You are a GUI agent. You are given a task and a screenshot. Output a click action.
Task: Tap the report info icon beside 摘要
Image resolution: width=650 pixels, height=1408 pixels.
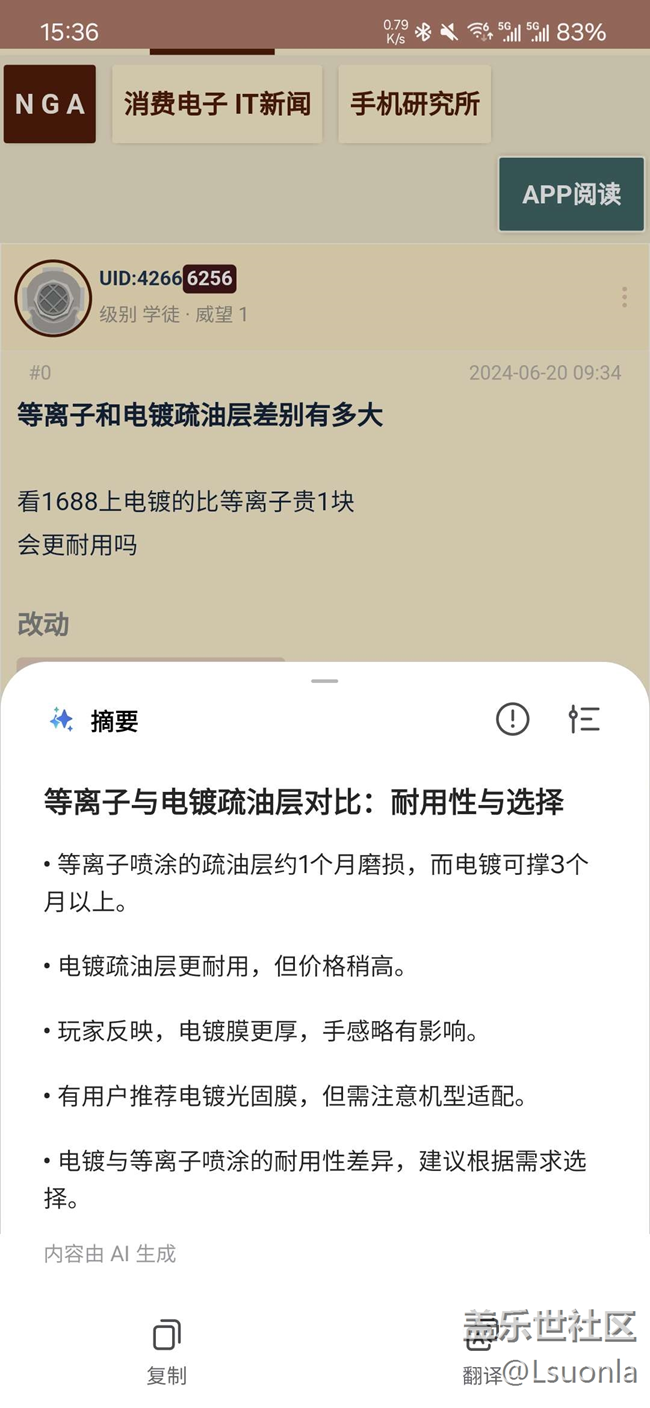click(x=513, y=719)
